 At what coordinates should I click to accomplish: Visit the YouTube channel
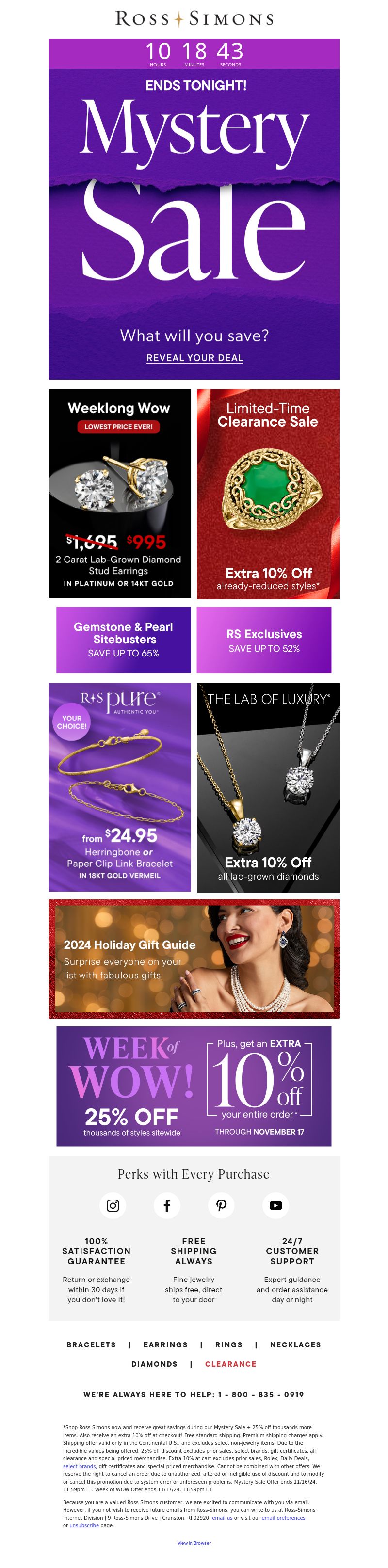click(275, 1205)
